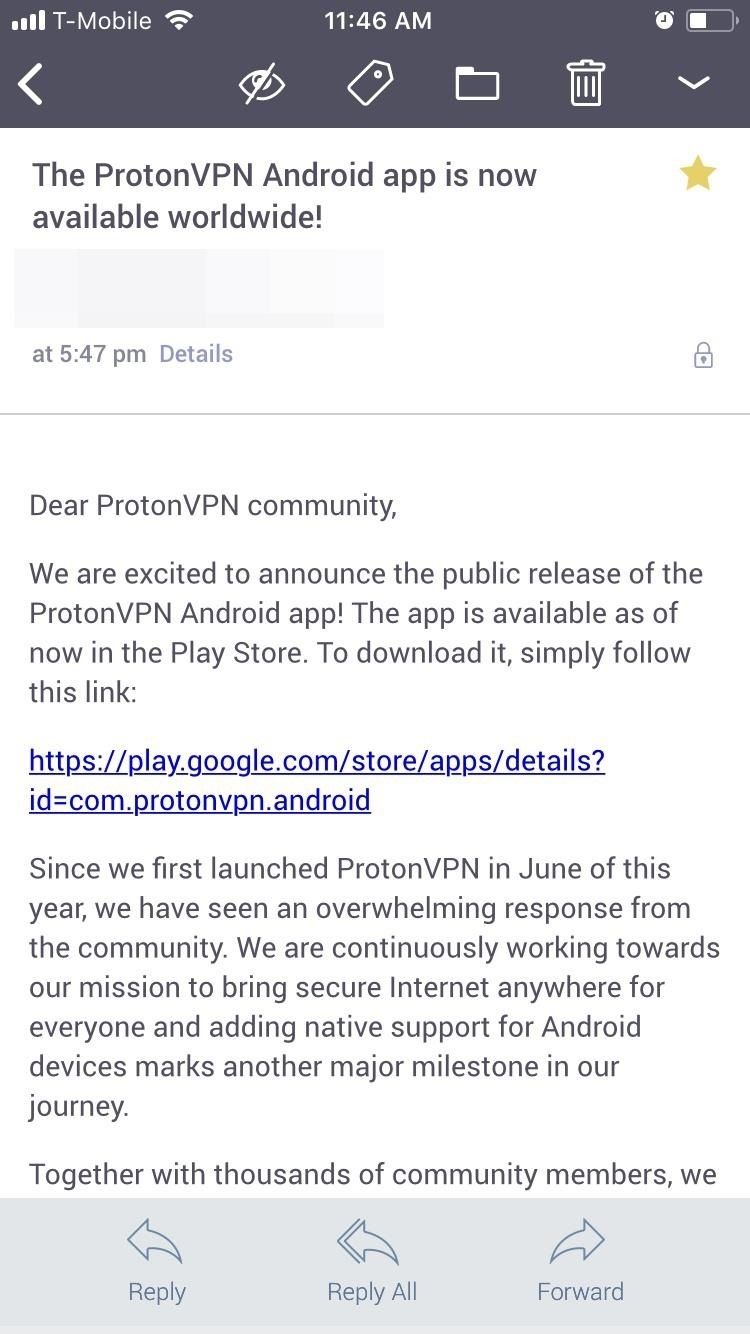Expand the more actions chevron
Viewport: 750px width, 1334px height.
[x=693, y=83]
